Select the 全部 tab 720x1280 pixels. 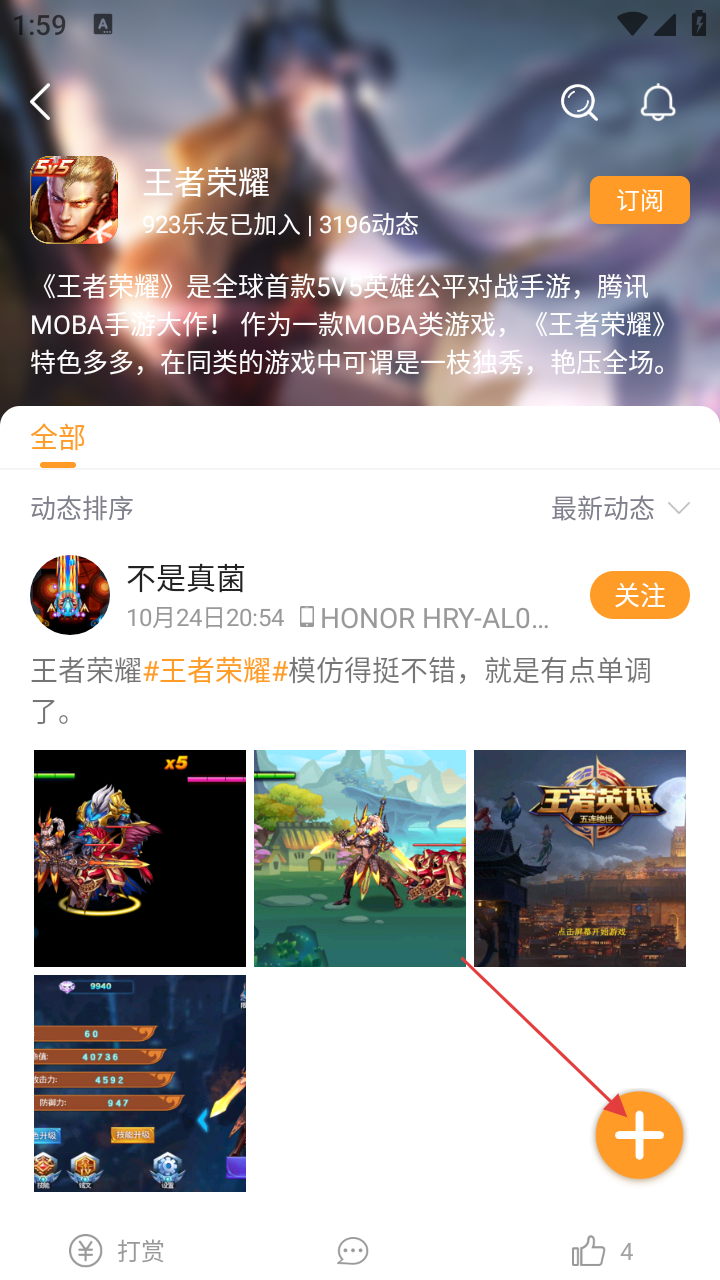58,438
